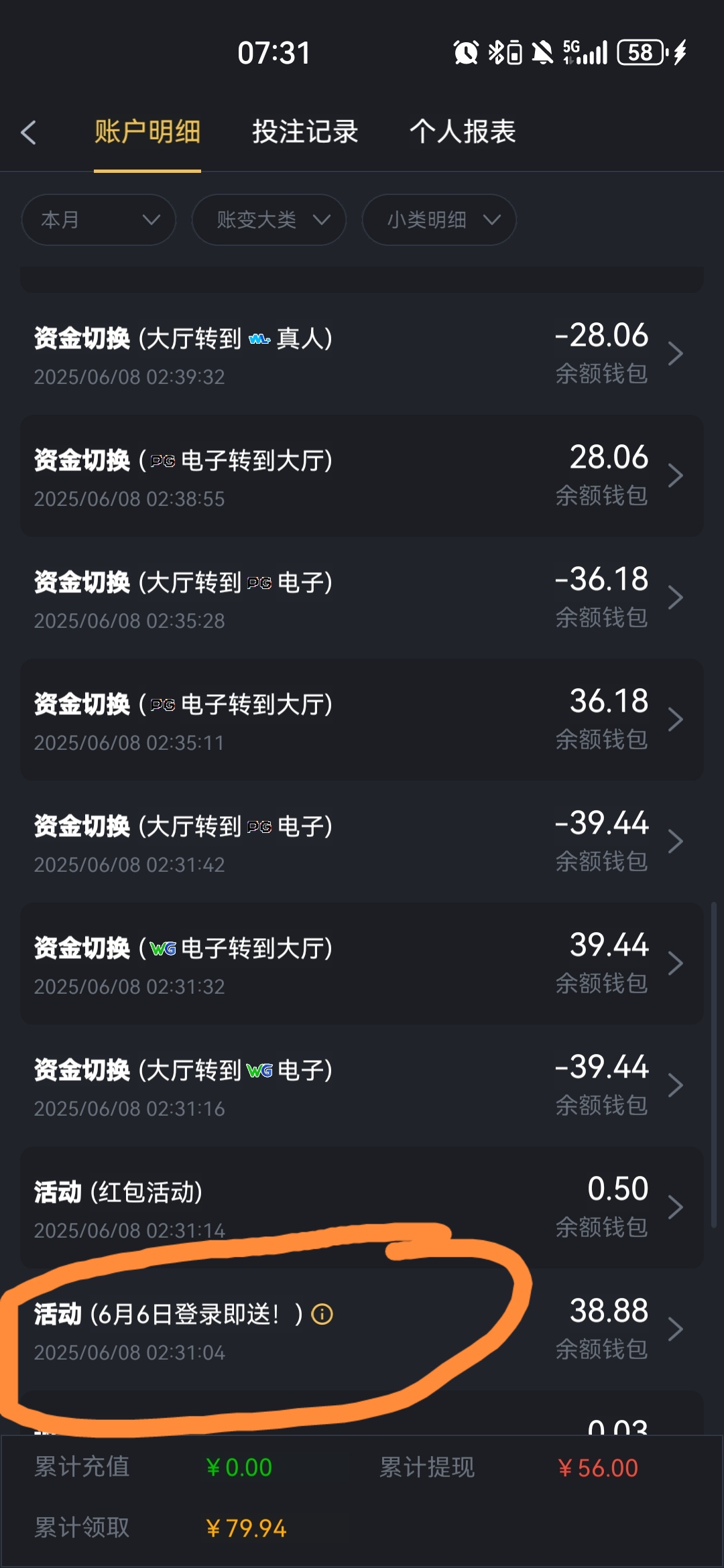This screenshot has width=724, height=1568.
Task: Open the 28.06 电子转到大厅 record
Action: coord(362,476)
